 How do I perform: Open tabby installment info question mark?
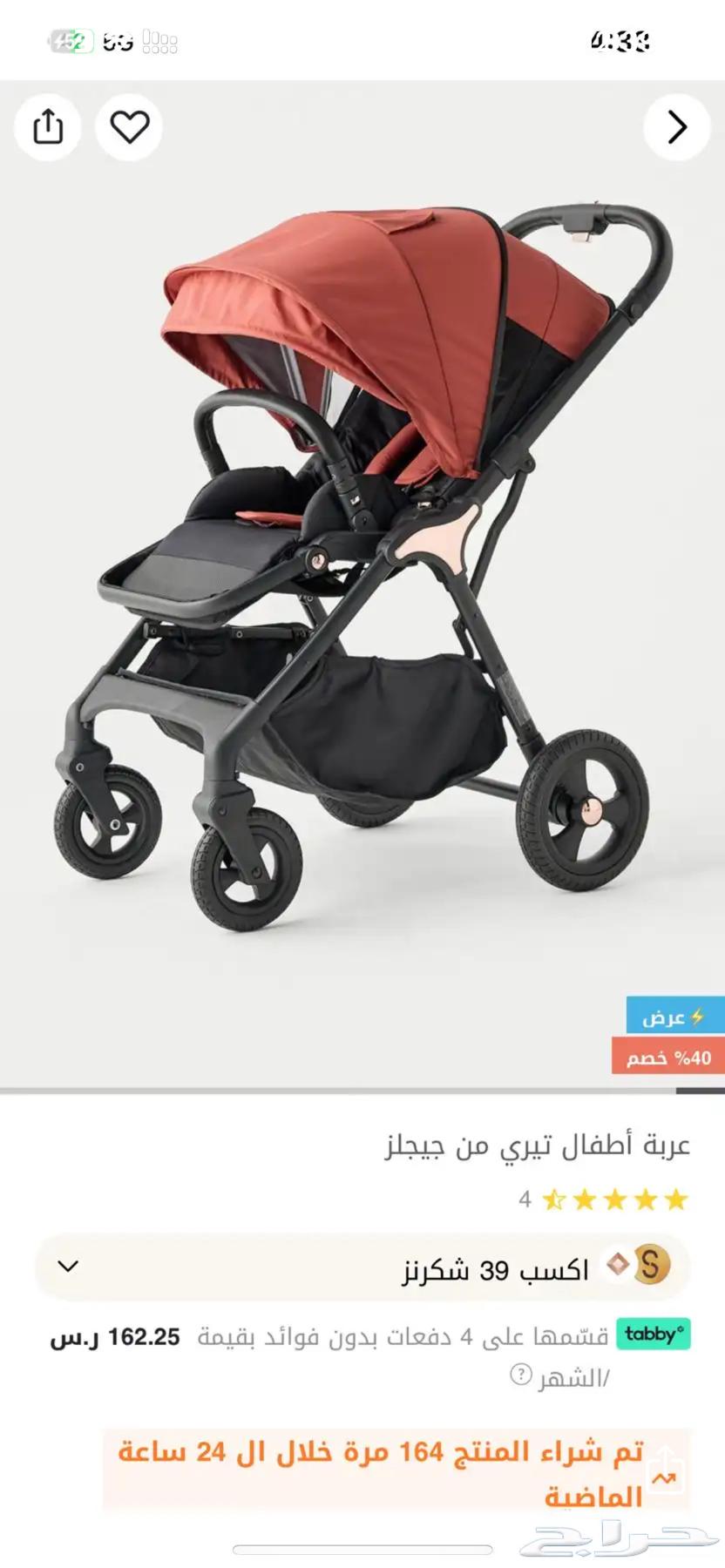[520, 1375]
